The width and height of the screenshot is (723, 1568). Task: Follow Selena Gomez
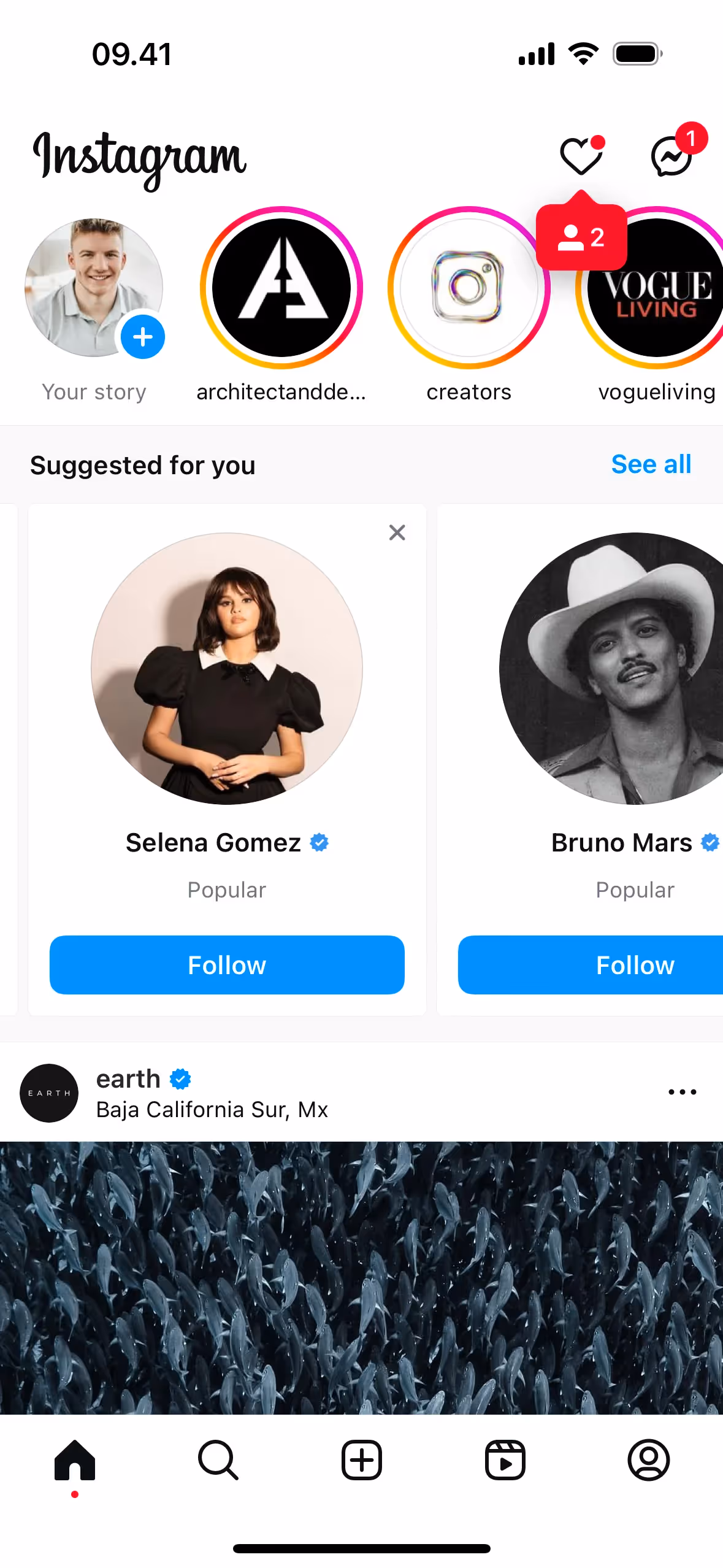(x=227, y=965)
